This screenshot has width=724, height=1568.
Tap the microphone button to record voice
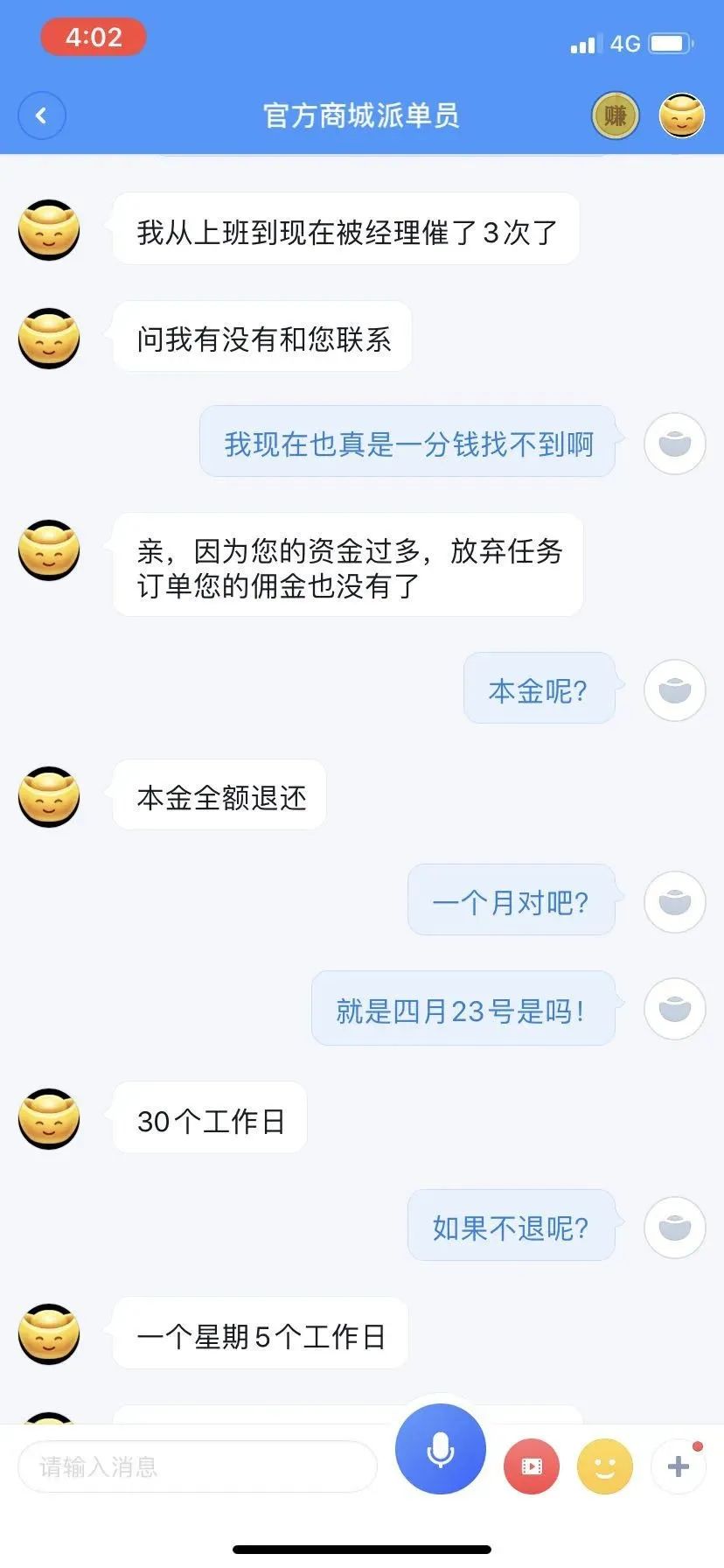[x=440, y=1449]
